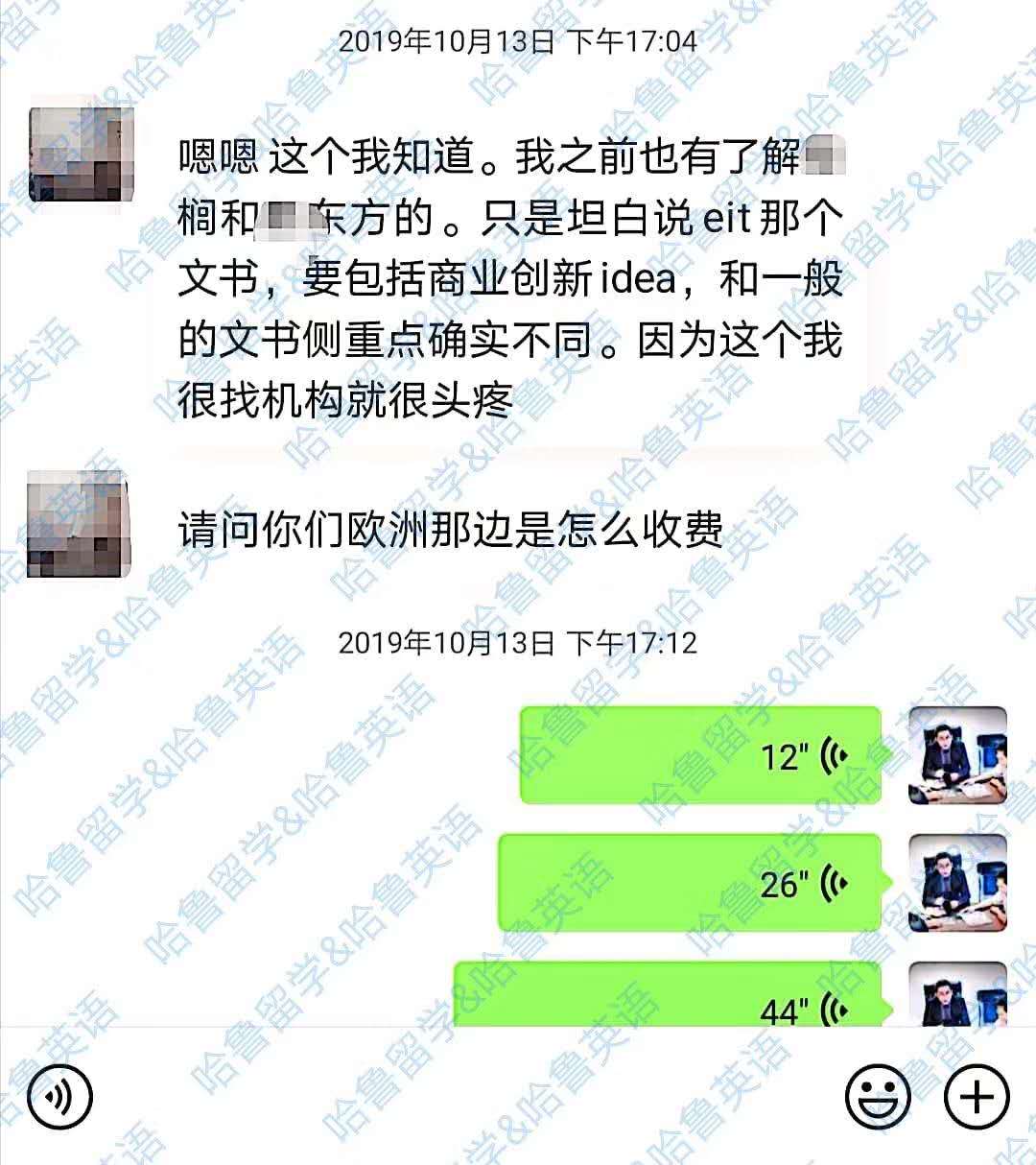Open own avatar next to 12" voice message
Screen dimensions: 1036x1165
957,755
